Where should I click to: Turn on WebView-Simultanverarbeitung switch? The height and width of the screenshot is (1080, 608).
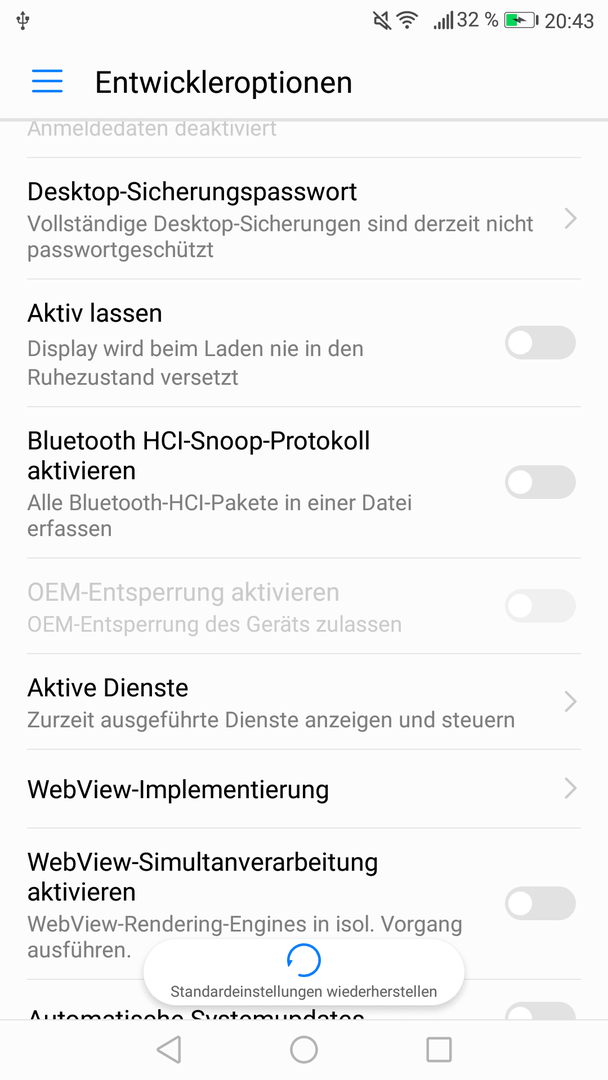coord(541,903)
